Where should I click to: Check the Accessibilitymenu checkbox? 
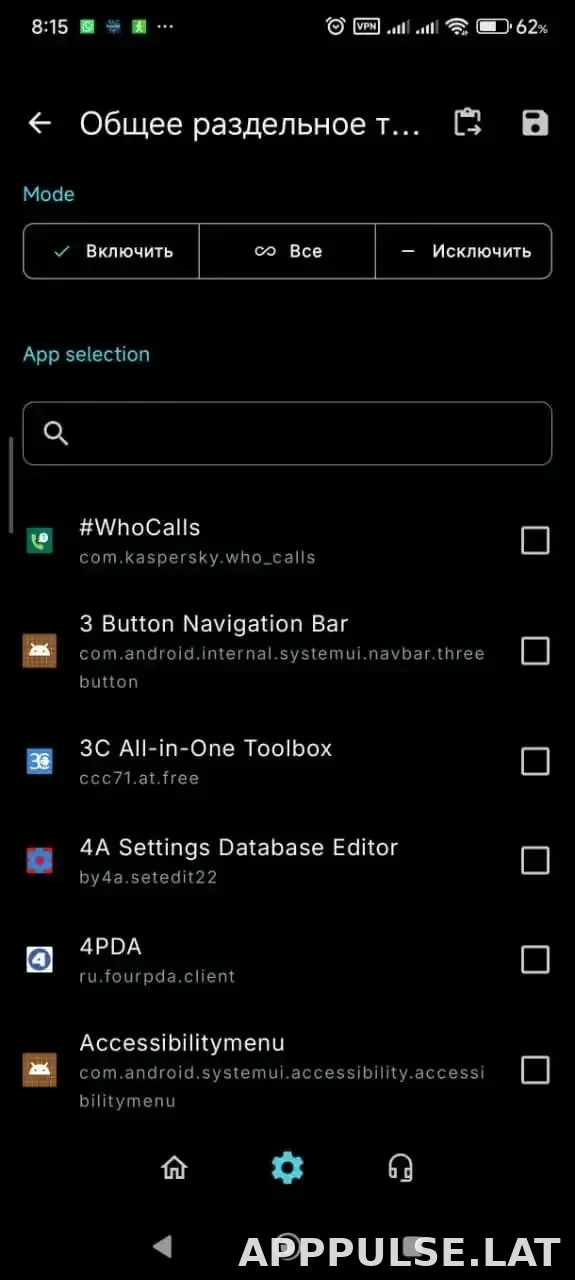coord(535,1070)
